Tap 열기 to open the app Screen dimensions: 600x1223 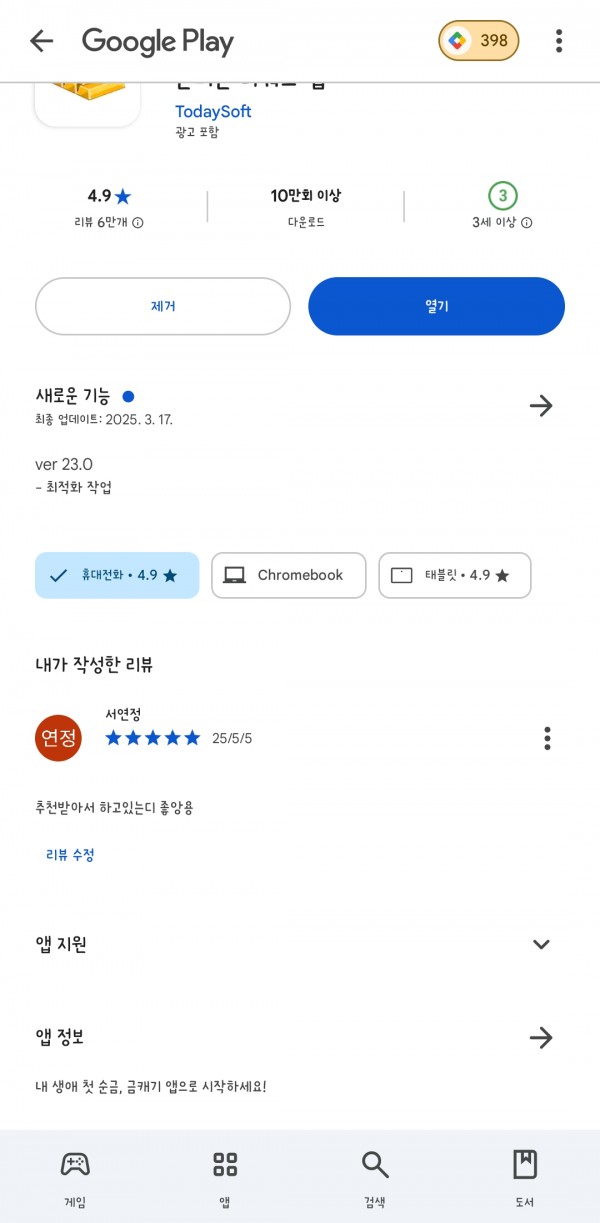(436, 306)
